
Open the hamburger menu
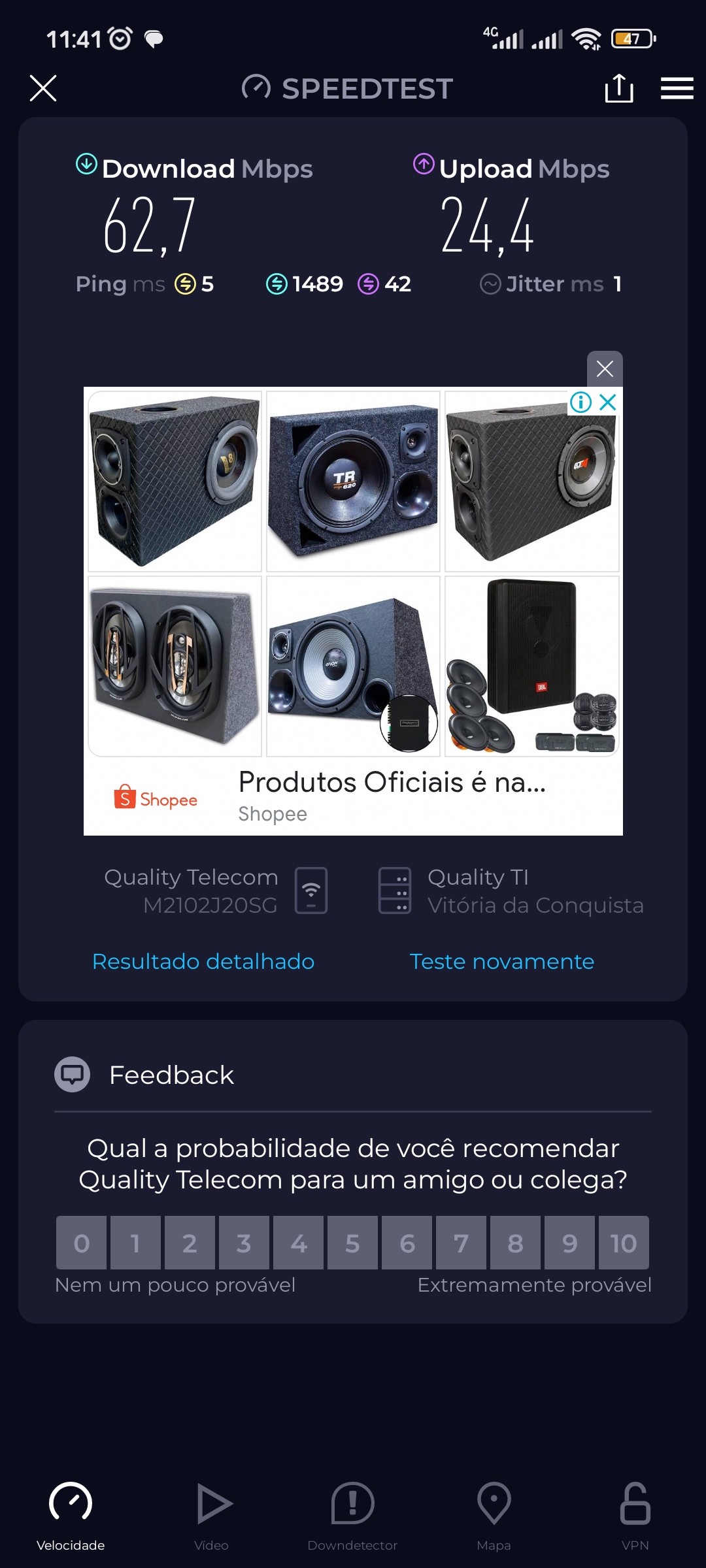pos(677,88)
